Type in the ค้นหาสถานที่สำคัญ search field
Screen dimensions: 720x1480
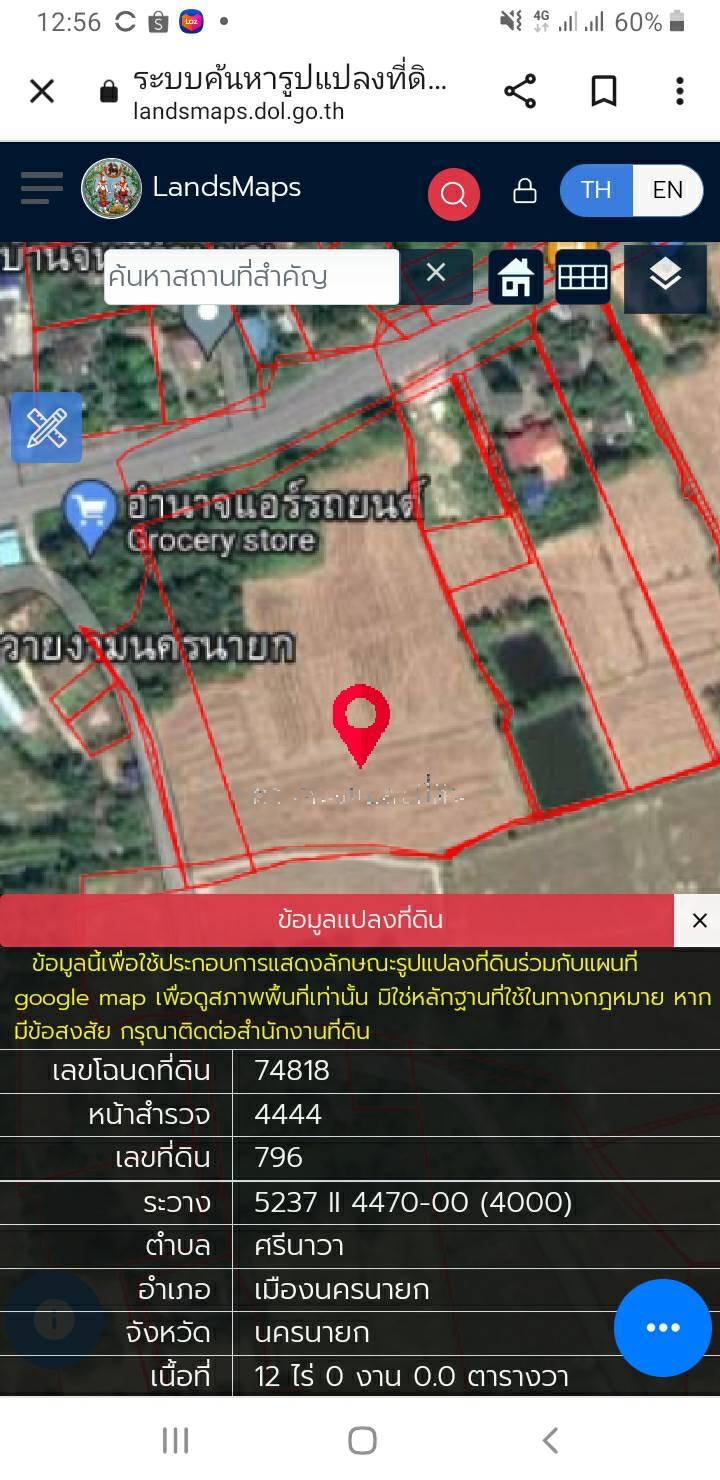coord(252,277)
